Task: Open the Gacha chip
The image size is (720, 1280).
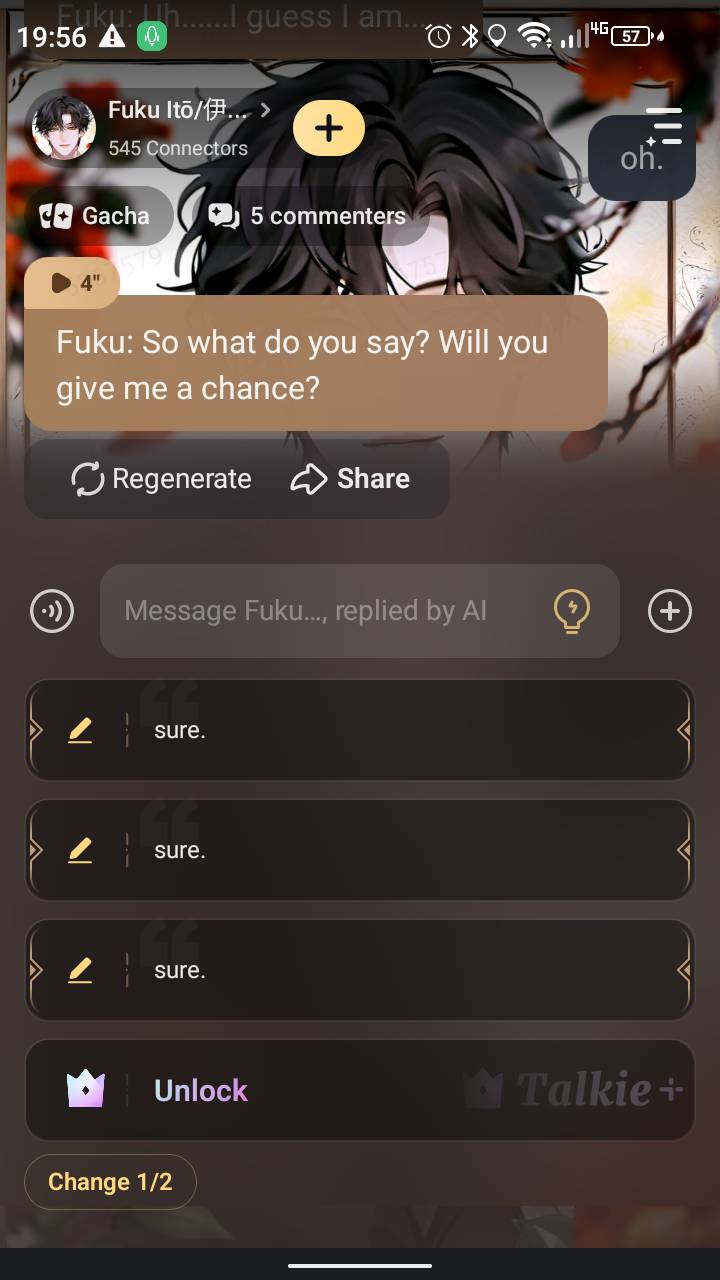Action: pyautogui.click(x=96, y=216)
